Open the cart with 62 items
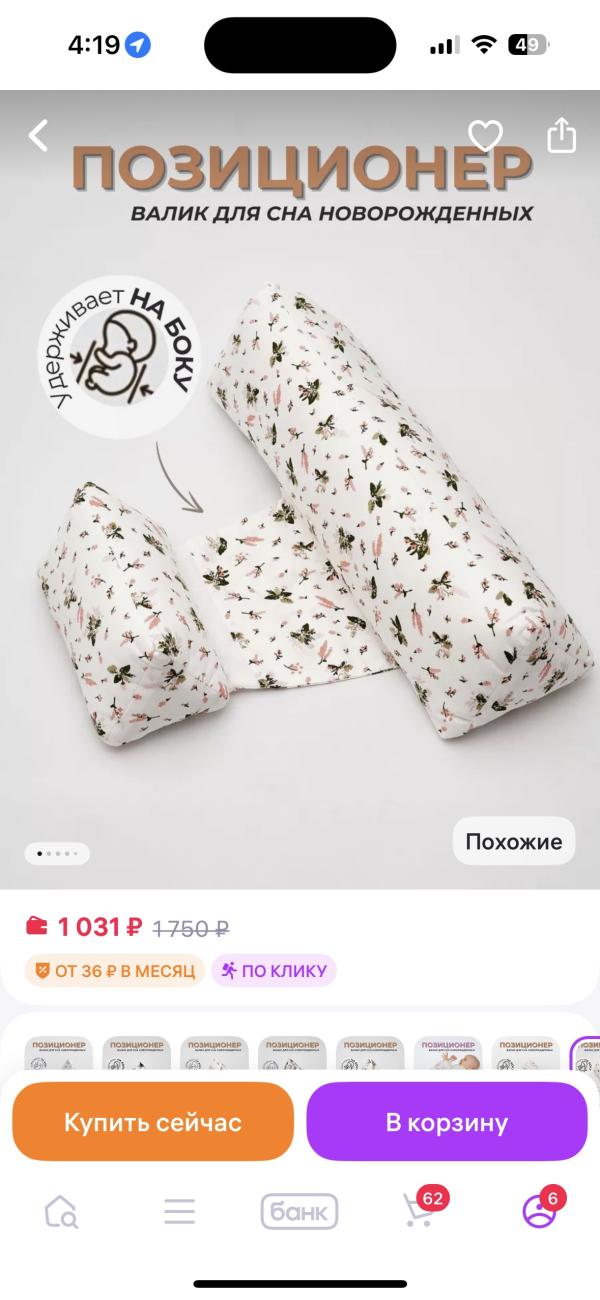 418,1212
